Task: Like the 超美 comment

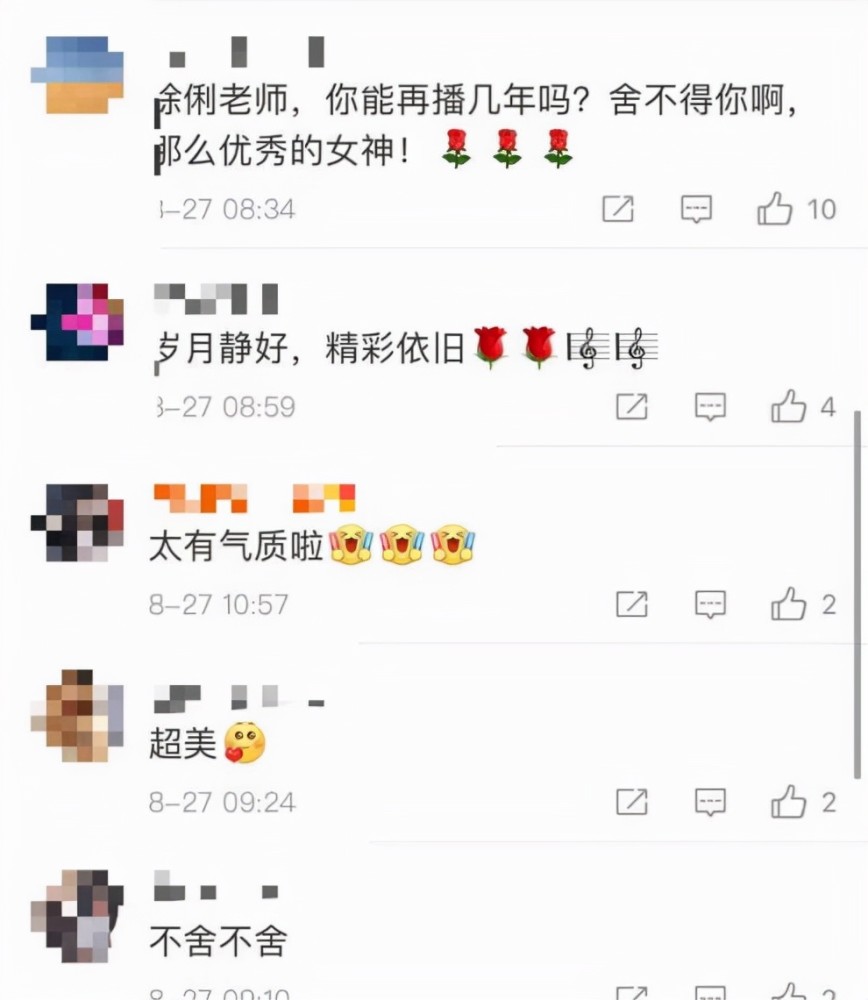Action: coord(788,802)
